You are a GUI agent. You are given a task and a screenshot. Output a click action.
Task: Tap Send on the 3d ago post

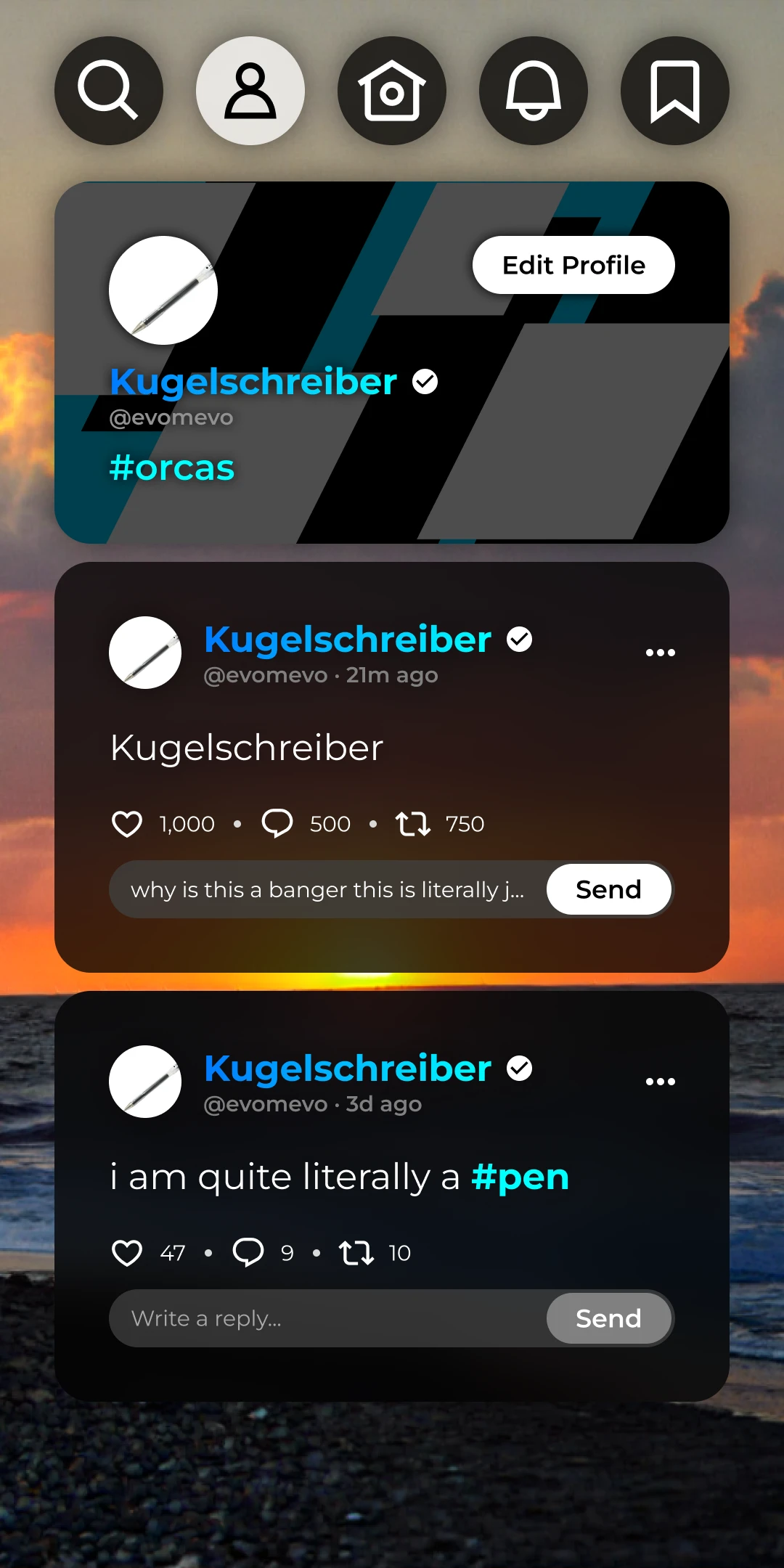pyautogui.click(x=608, y=1319)
